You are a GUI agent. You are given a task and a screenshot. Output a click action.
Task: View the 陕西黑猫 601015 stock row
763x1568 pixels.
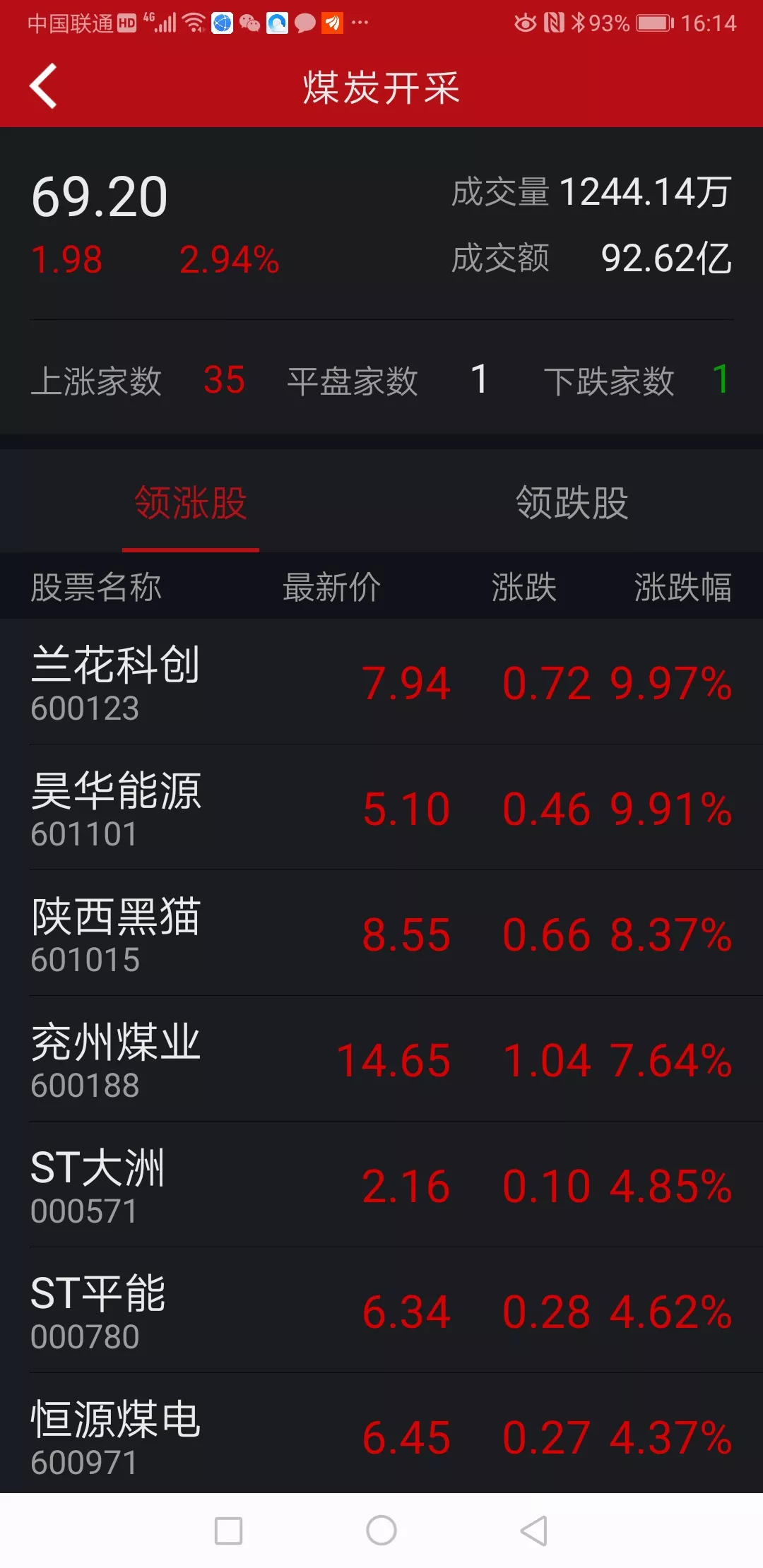381,934
